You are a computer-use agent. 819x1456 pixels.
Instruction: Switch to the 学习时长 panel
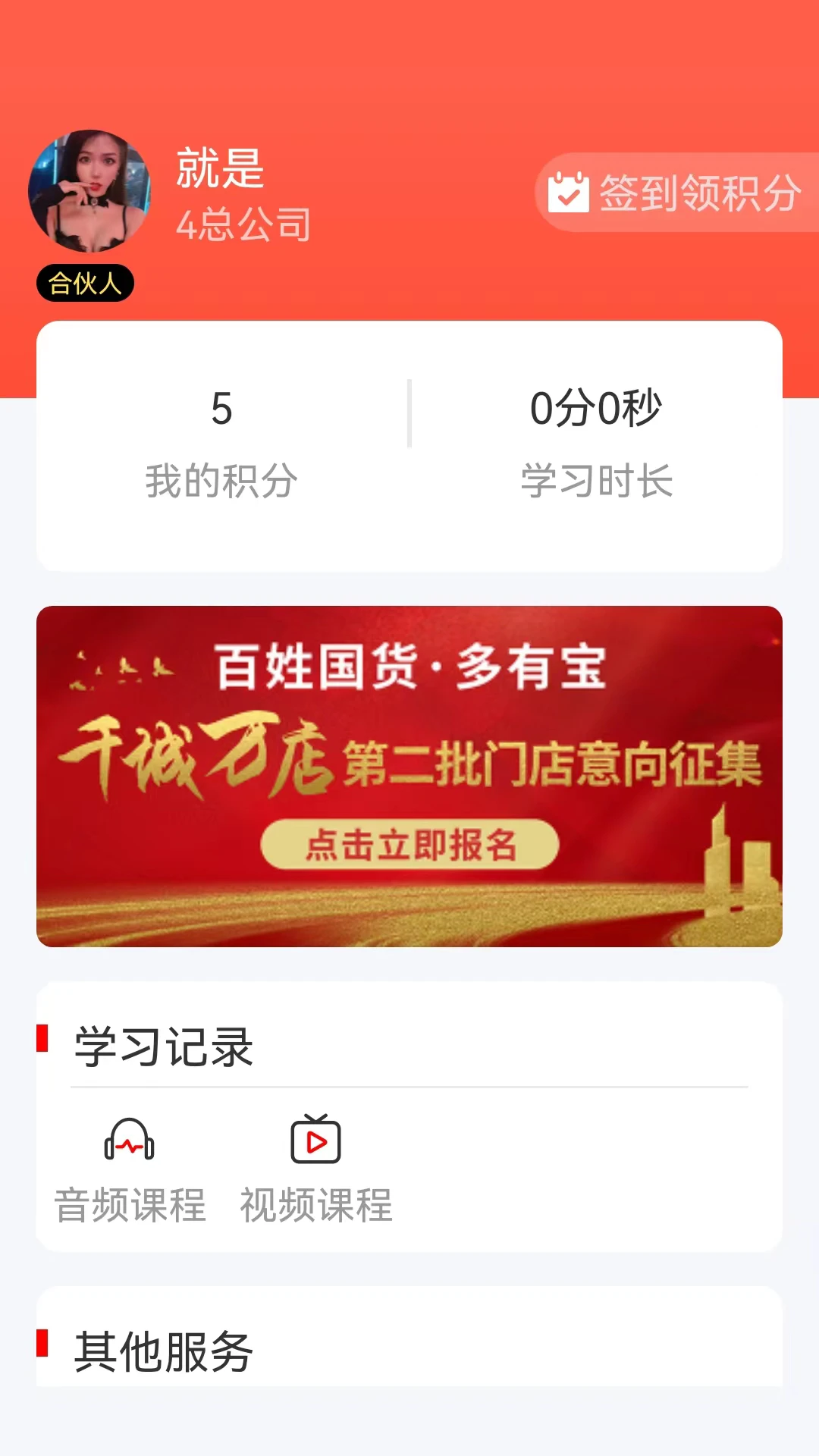(596, 478)
